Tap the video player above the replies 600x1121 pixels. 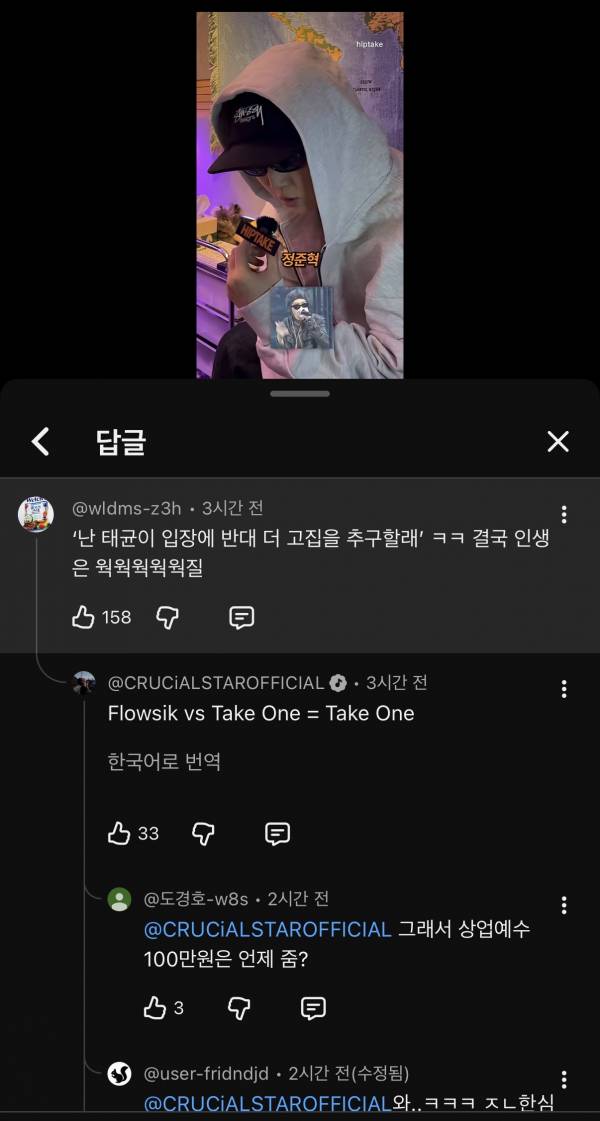(x=300, y=195)
